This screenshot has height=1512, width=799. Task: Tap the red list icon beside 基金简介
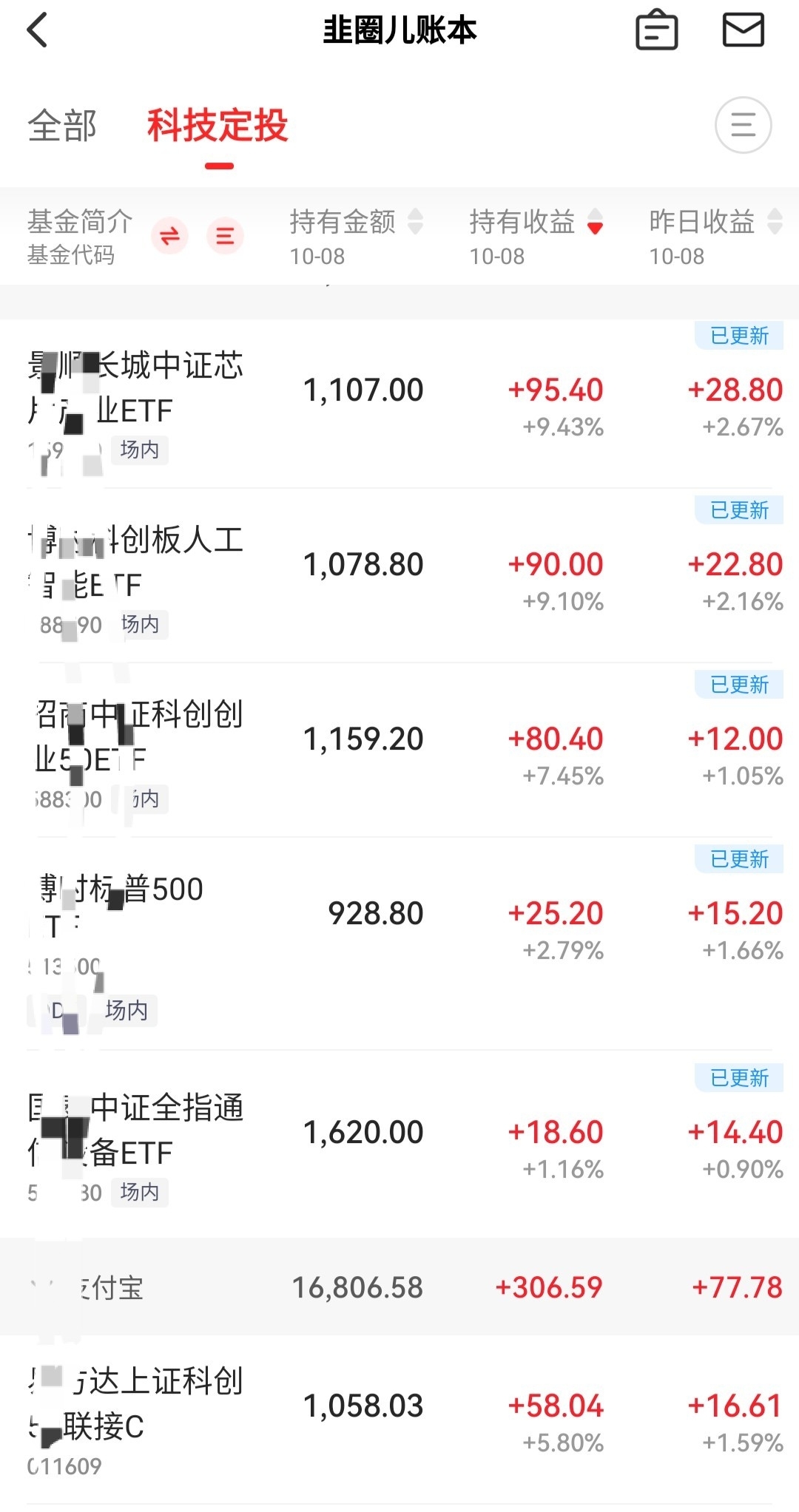(x=225, y=237)
